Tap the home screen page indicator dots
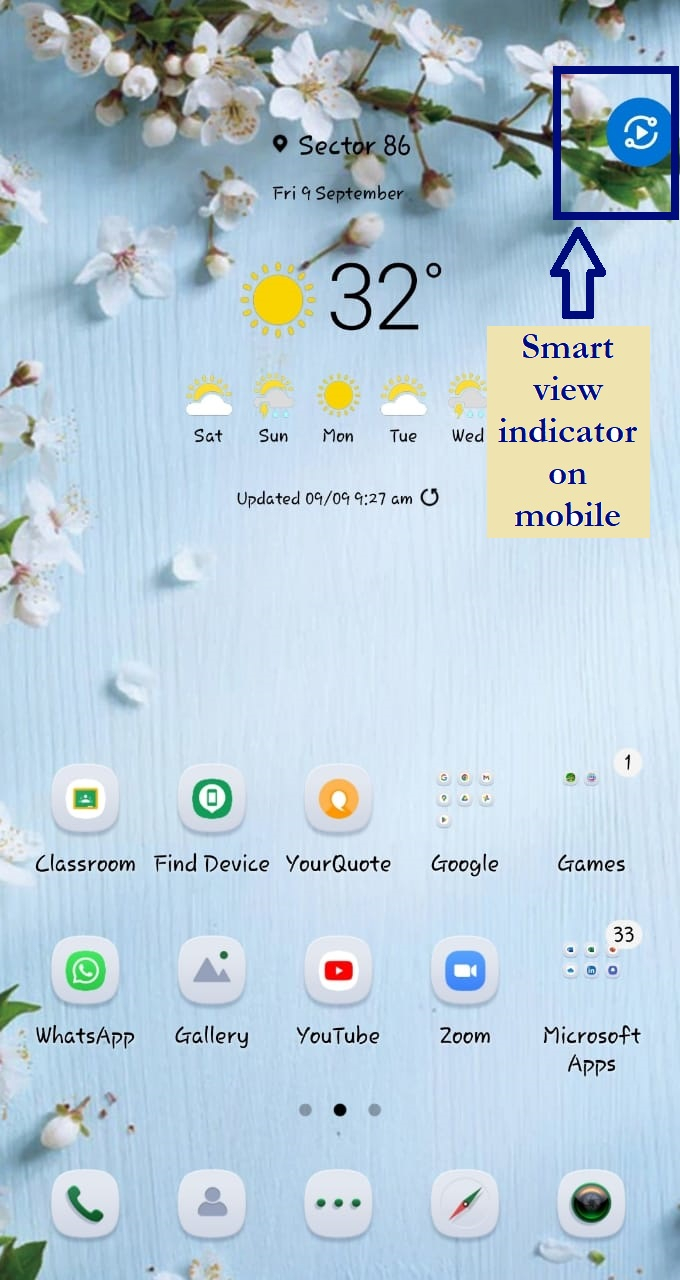This screenshot has height=1280, width=680. [340, 1110]
